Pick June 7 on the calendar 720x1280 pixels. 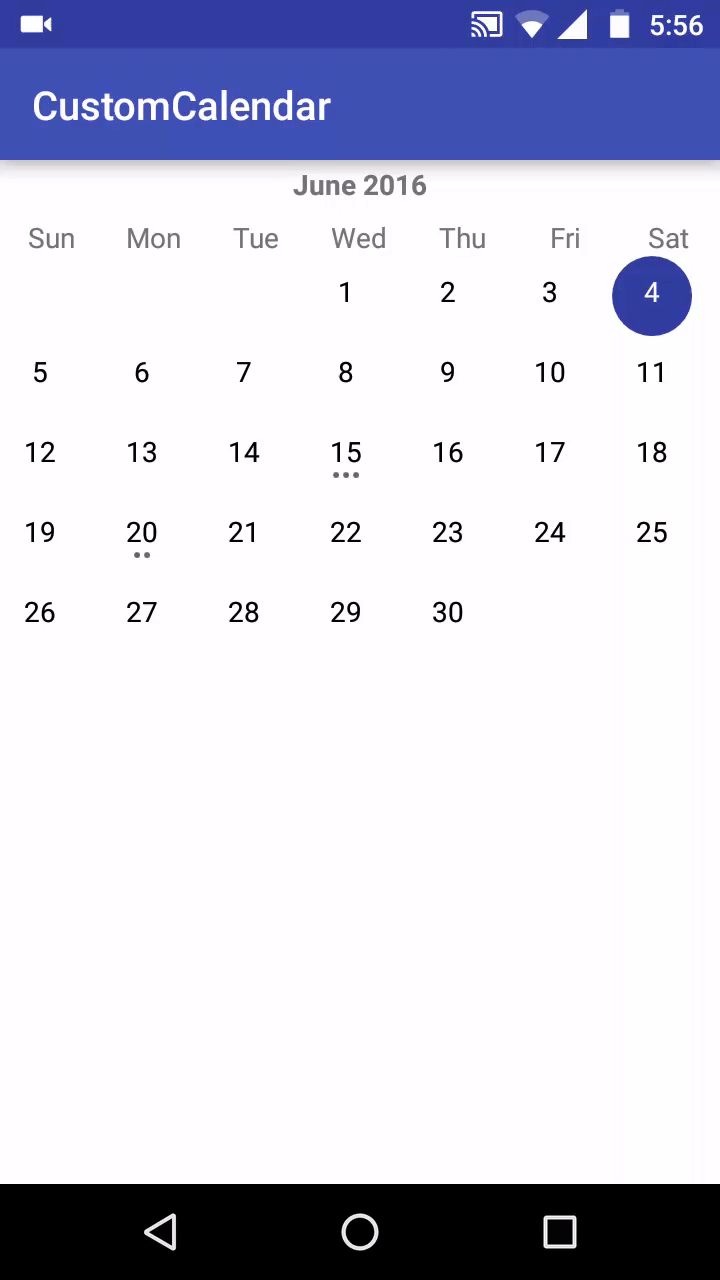[244, 373]
